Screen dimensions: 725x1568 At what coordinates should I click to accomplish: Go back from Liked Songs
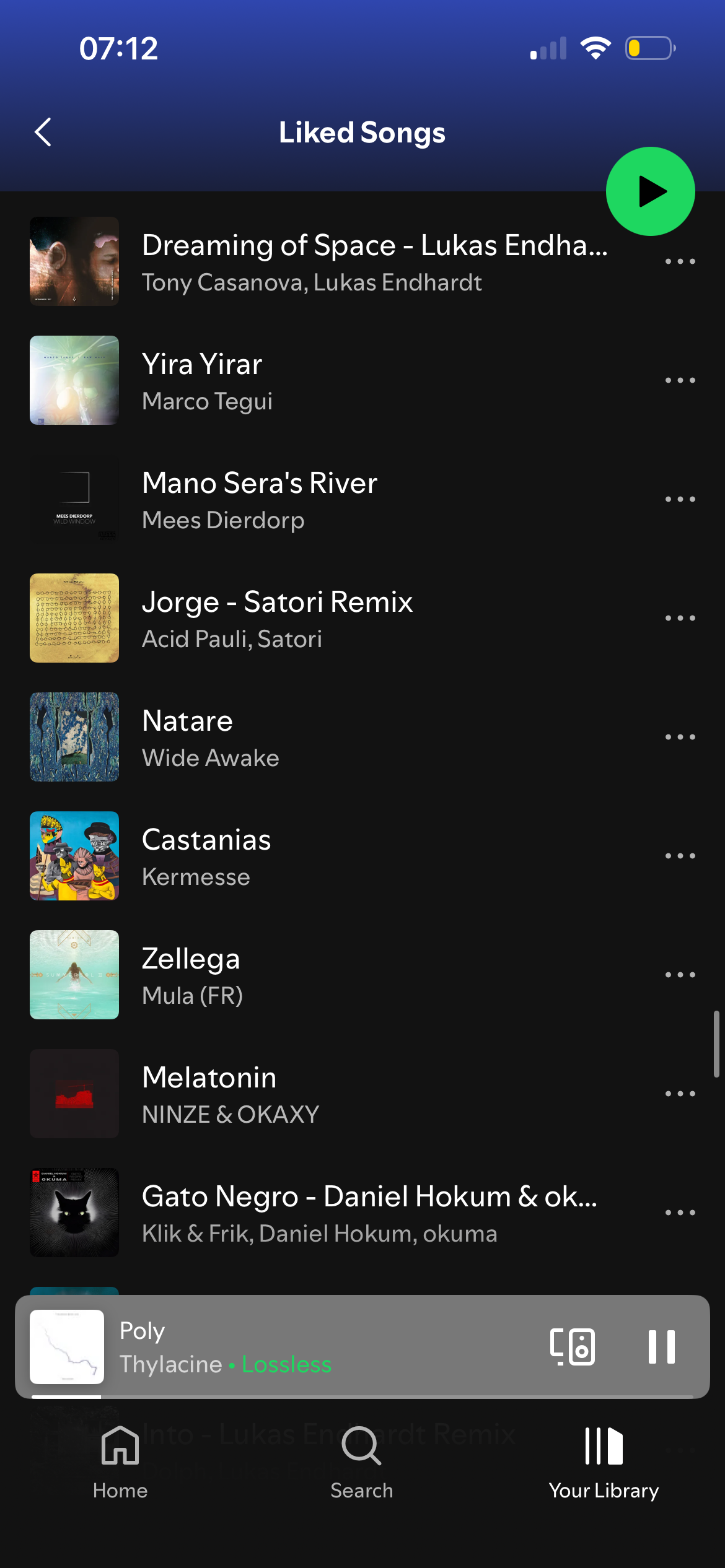43,132
